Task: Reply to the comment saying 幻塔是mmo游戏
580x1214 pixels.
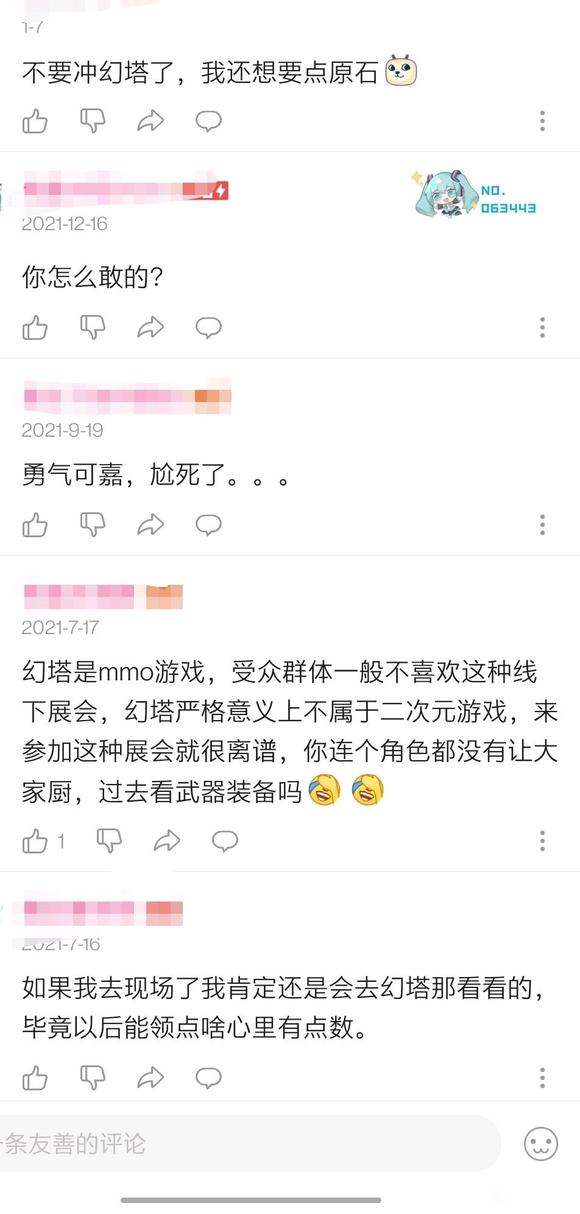Action: 225,841
